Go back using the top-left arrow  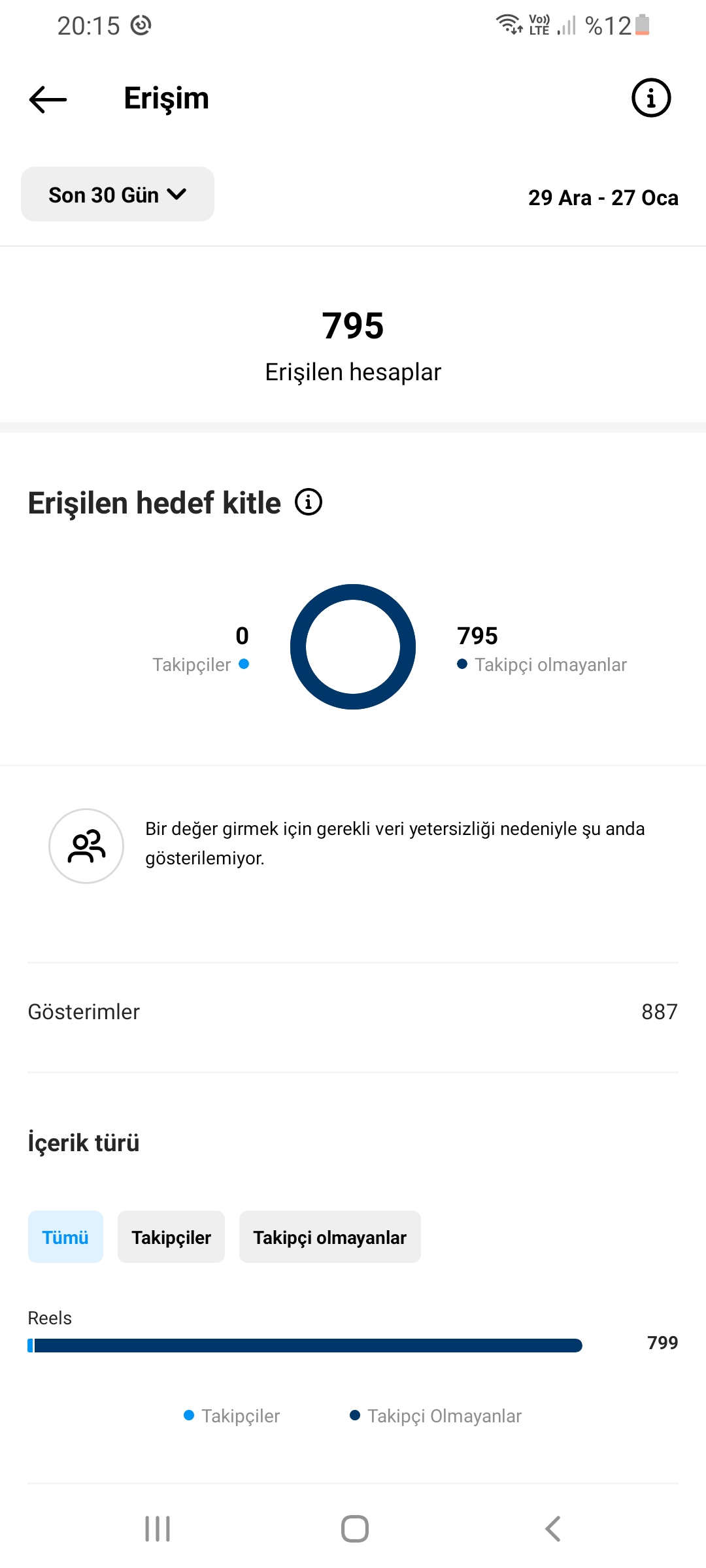coord(48,99)
